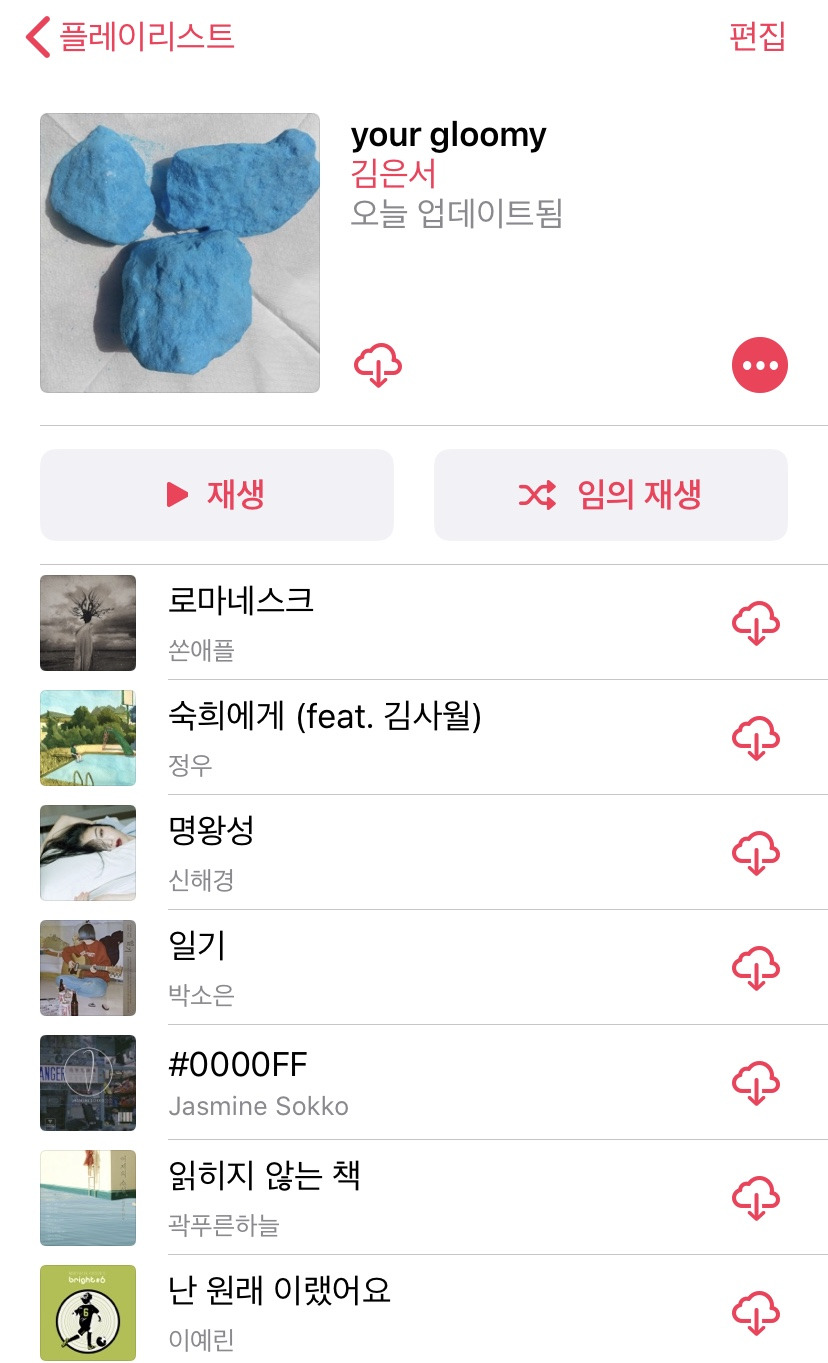Go back to 플레이리스트
Viewport: 828px width, 1363px height.
(130, 37)
